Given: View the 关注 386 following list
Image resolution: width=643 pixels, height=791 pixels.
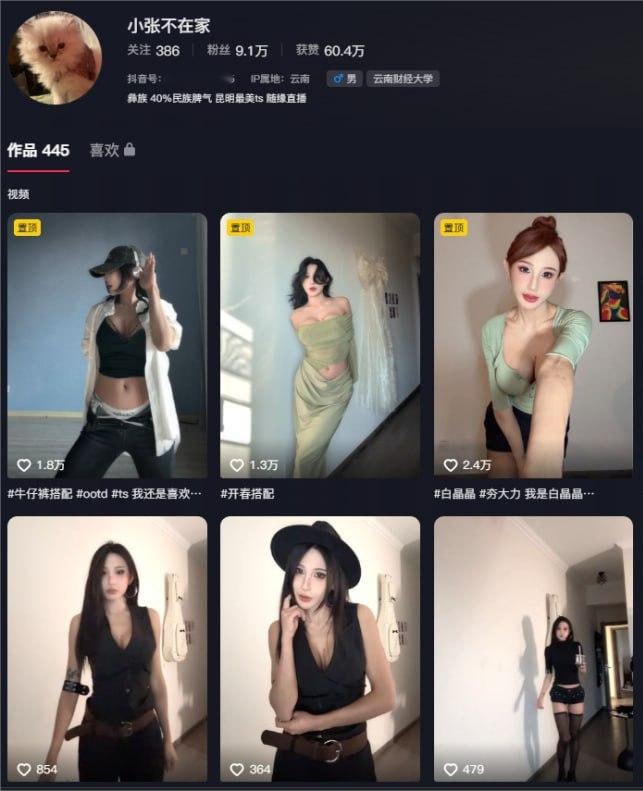Looking at the screenshot, I should point(153,50).
